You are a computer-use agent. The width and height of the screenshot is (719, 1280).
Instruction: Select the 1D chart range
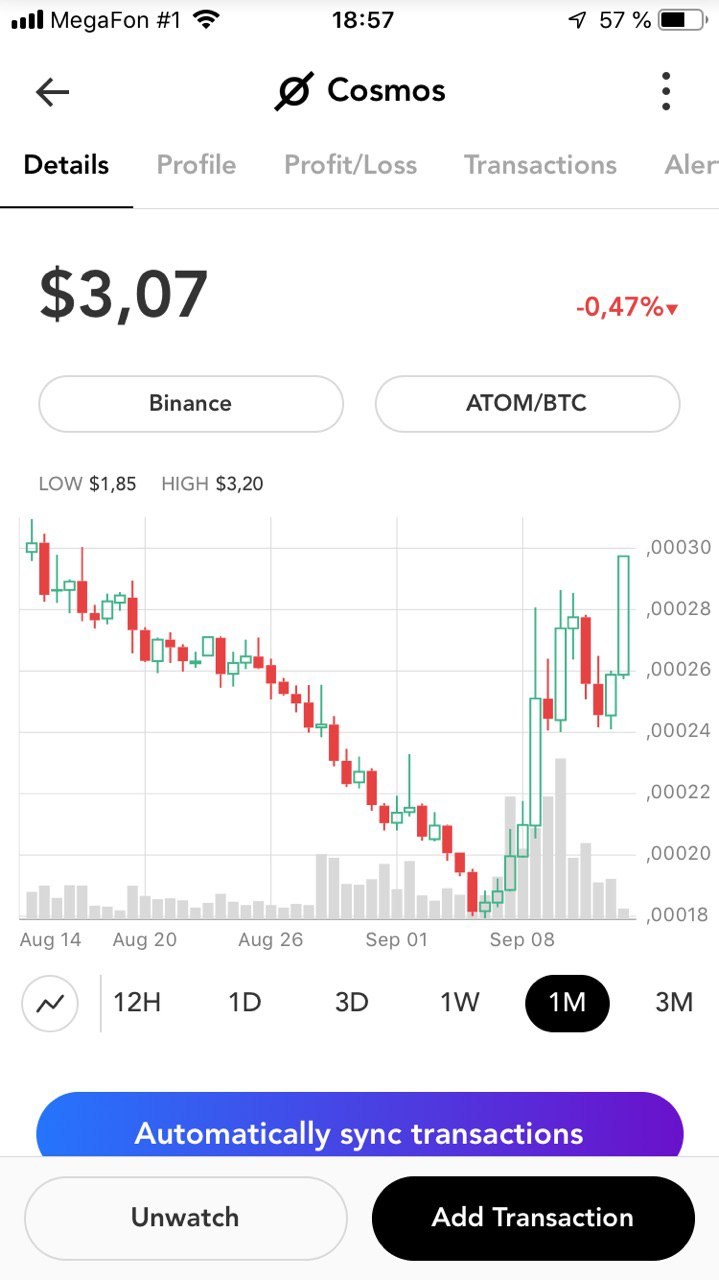(244, 1002)
